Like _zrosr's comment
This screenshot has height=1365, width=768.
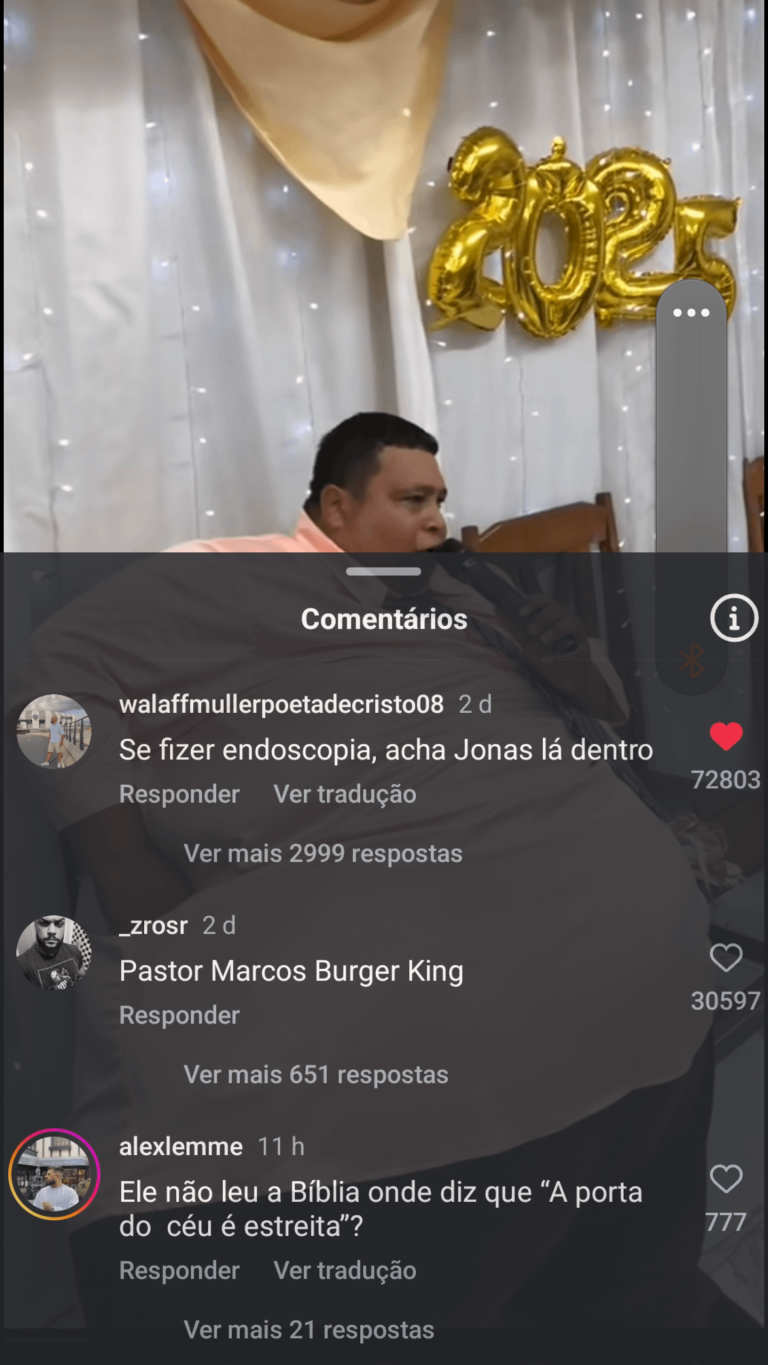coord(726,958)
